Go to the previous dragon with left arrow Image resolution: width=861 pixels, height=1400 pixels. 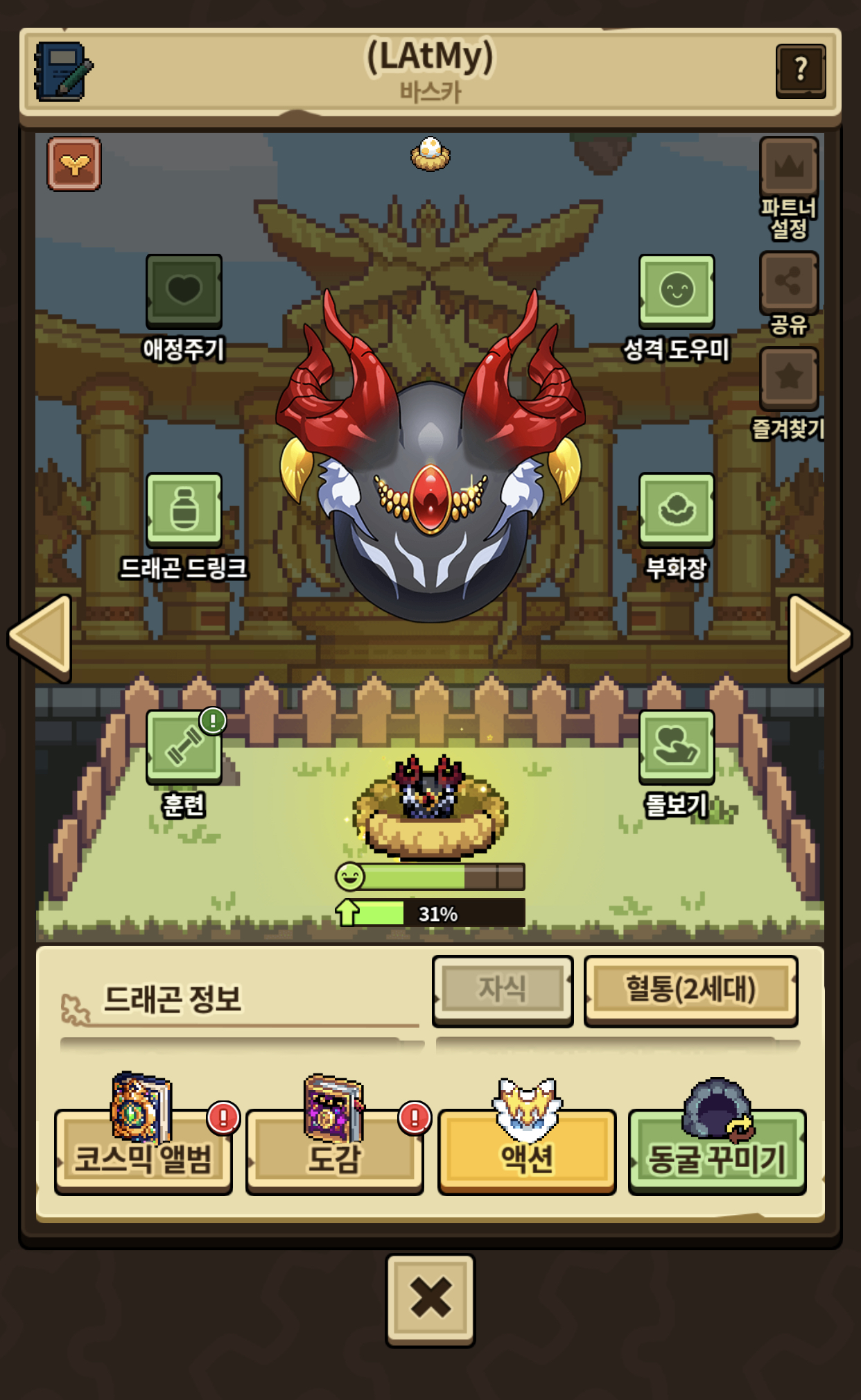click(x=41, y=638)
